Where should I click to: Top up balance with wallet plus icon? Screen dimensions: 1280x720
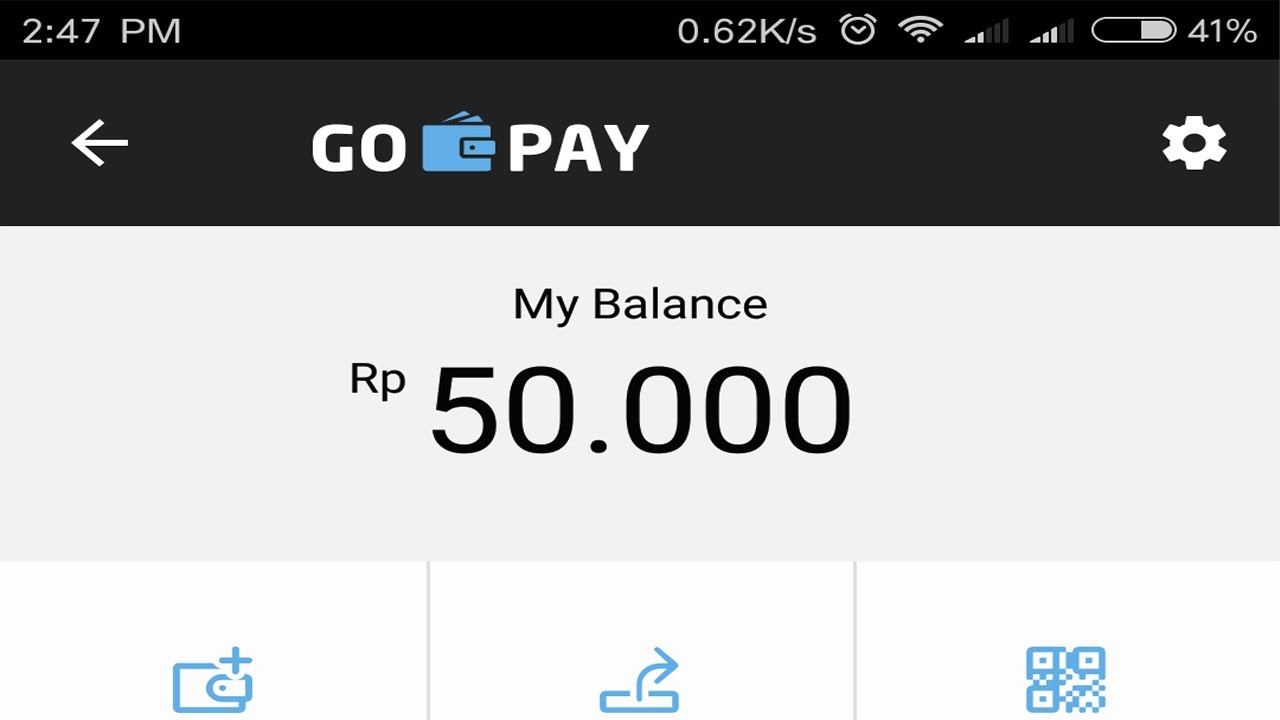coord(213,680)
